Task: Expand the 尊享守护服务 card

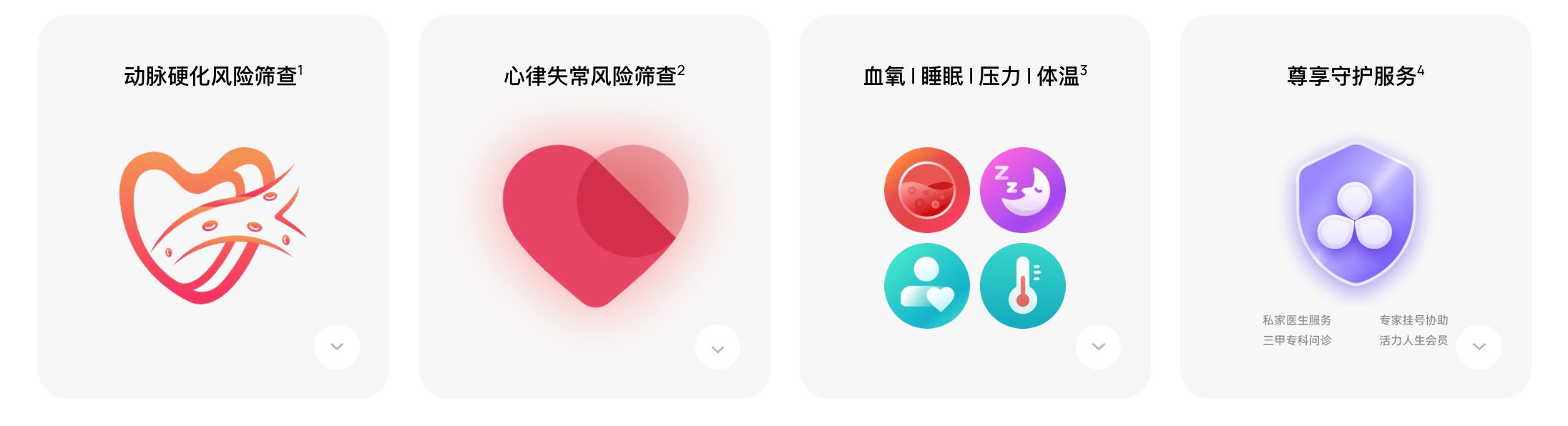Action: (1479, 347)
